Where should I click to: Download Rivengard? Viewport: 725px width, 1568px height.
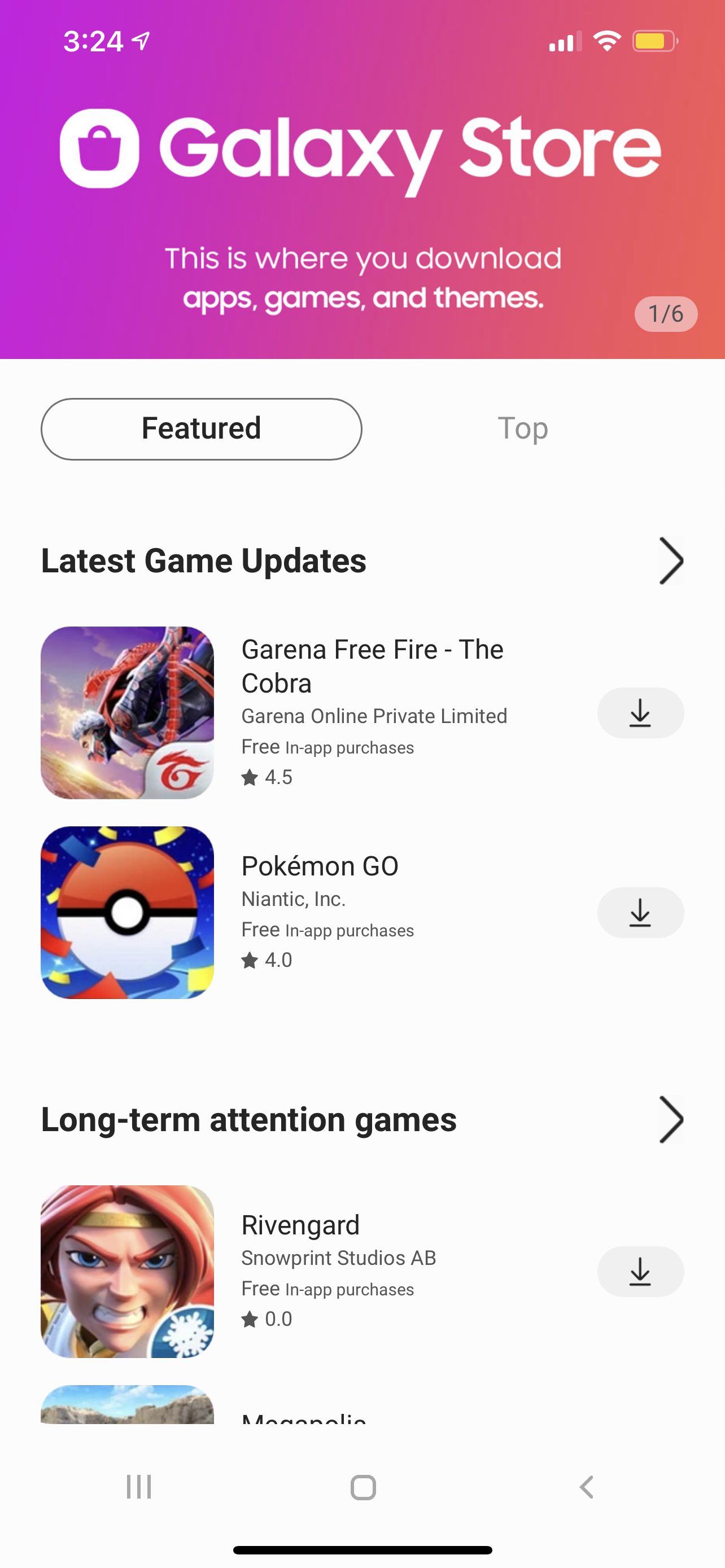pyautogui.click(x=640, y=1272)
